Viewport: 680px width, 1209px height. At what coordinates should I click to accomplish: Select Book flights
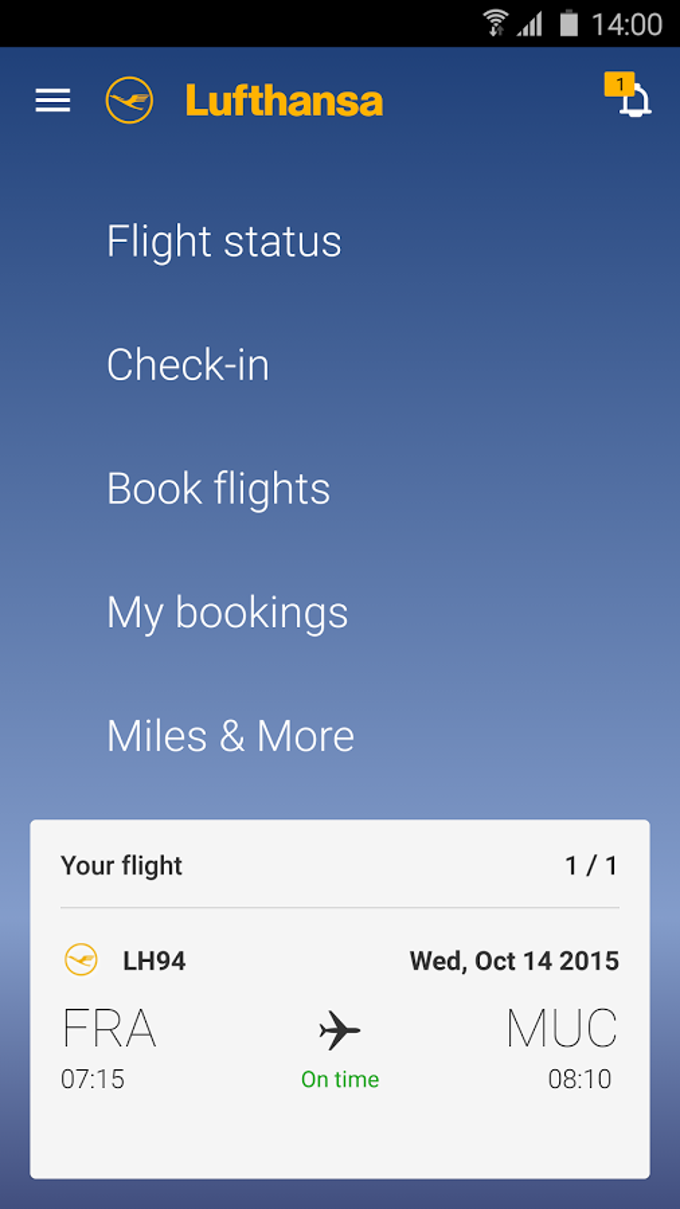click(218, 489)
